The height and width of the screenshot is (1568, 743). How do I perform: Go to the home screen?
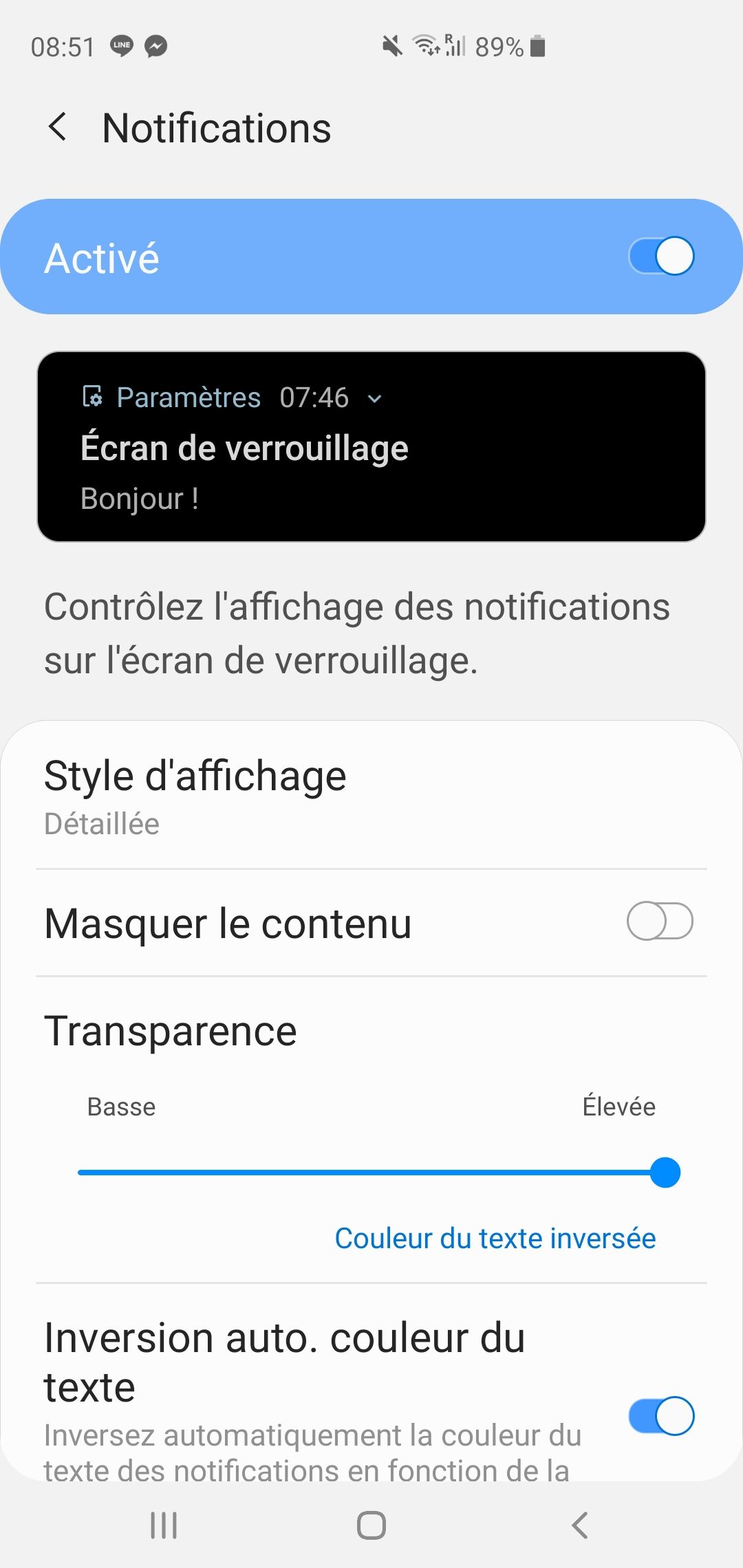[x=371, y=1525]
